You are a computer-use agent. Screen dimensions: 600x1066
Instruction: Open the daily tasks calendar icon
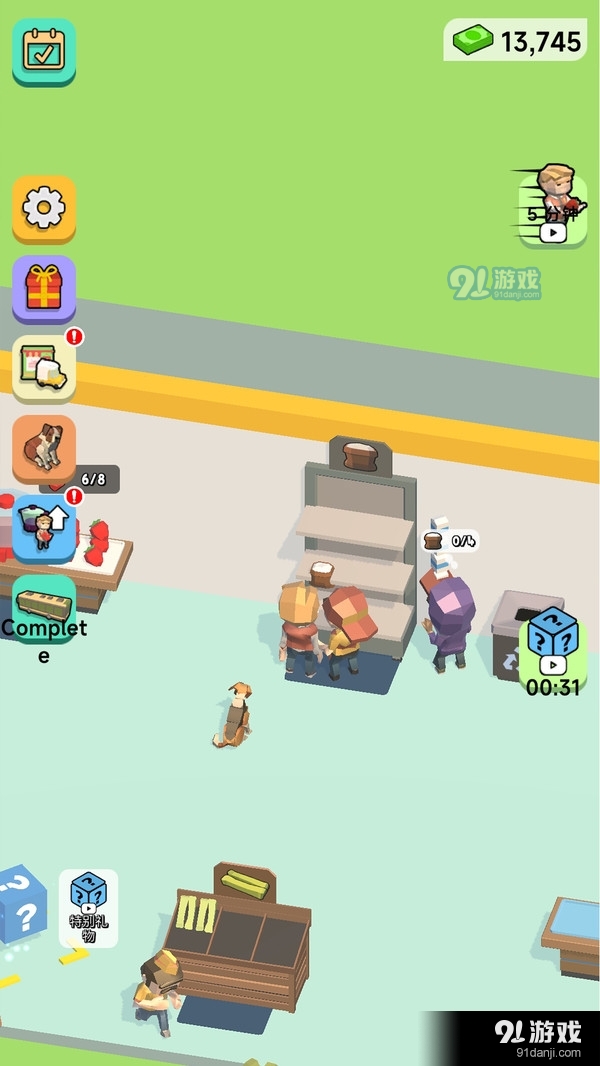(x=44, y=50)
